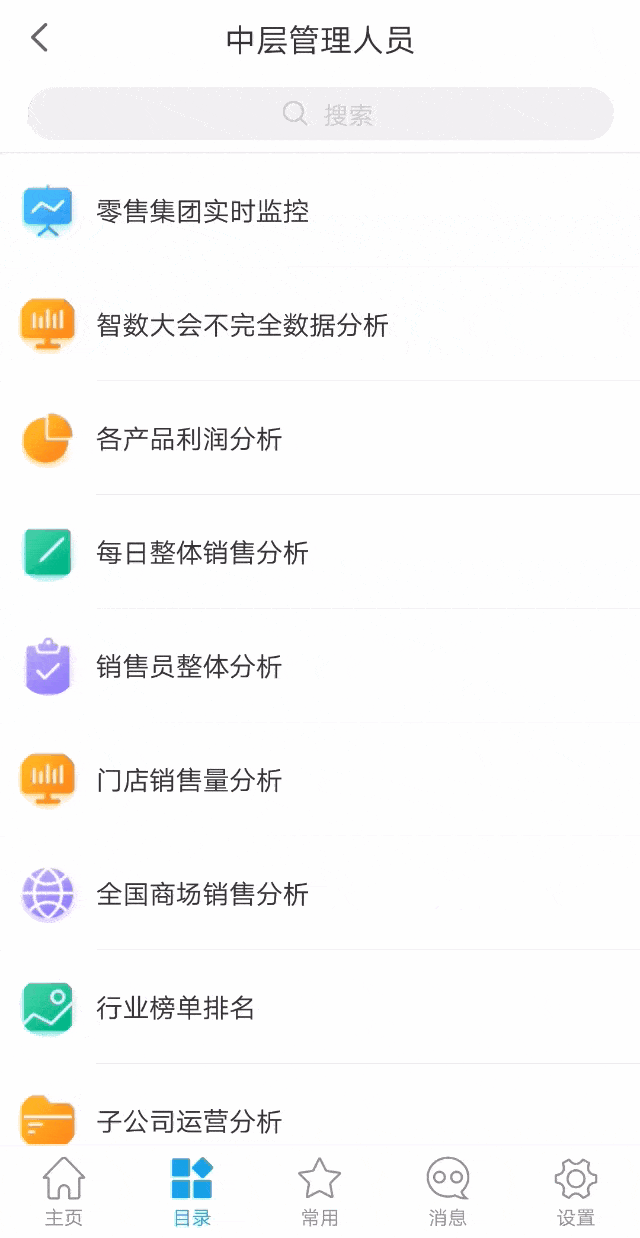Open 零售集团实时监控 report

203,211
